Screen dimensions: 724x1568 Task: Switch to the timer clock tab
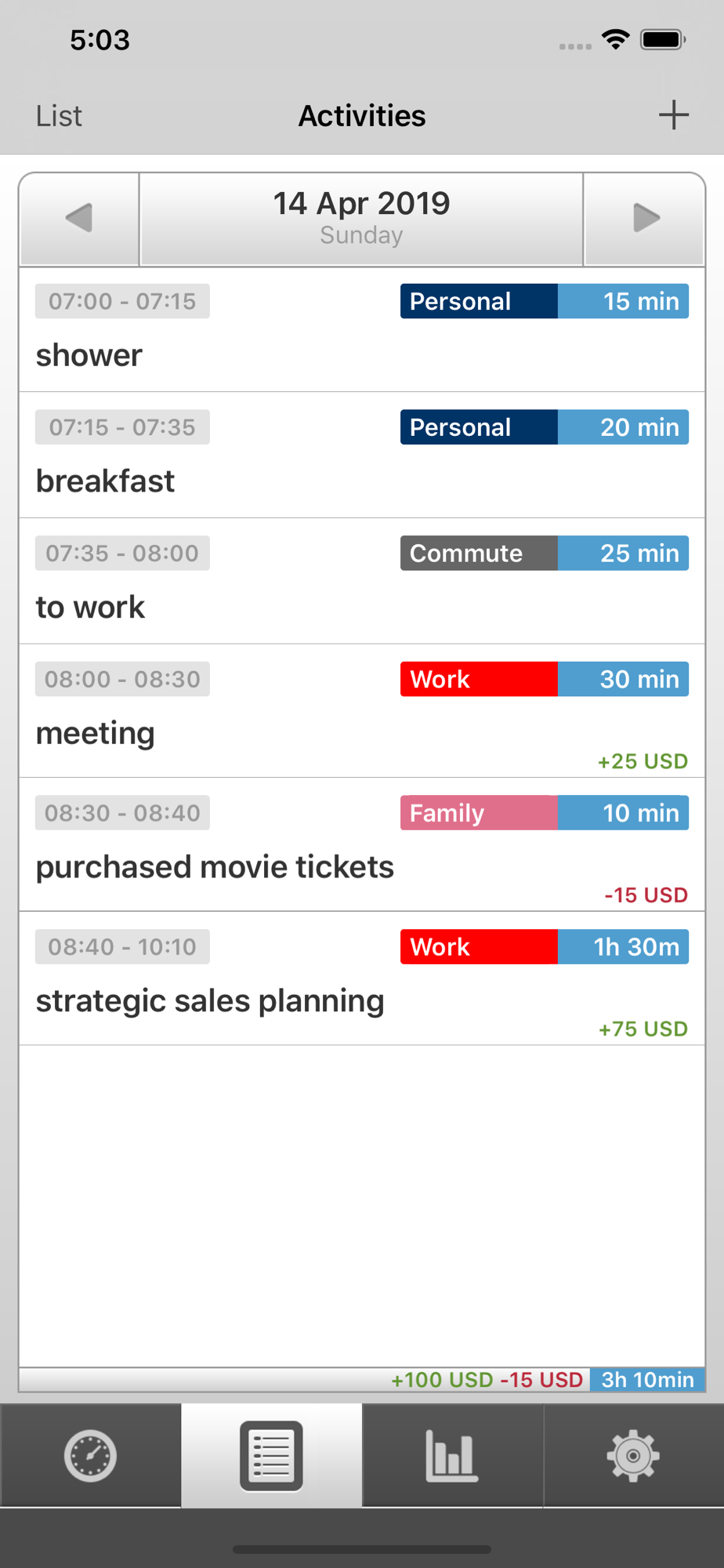point(91,1456)
